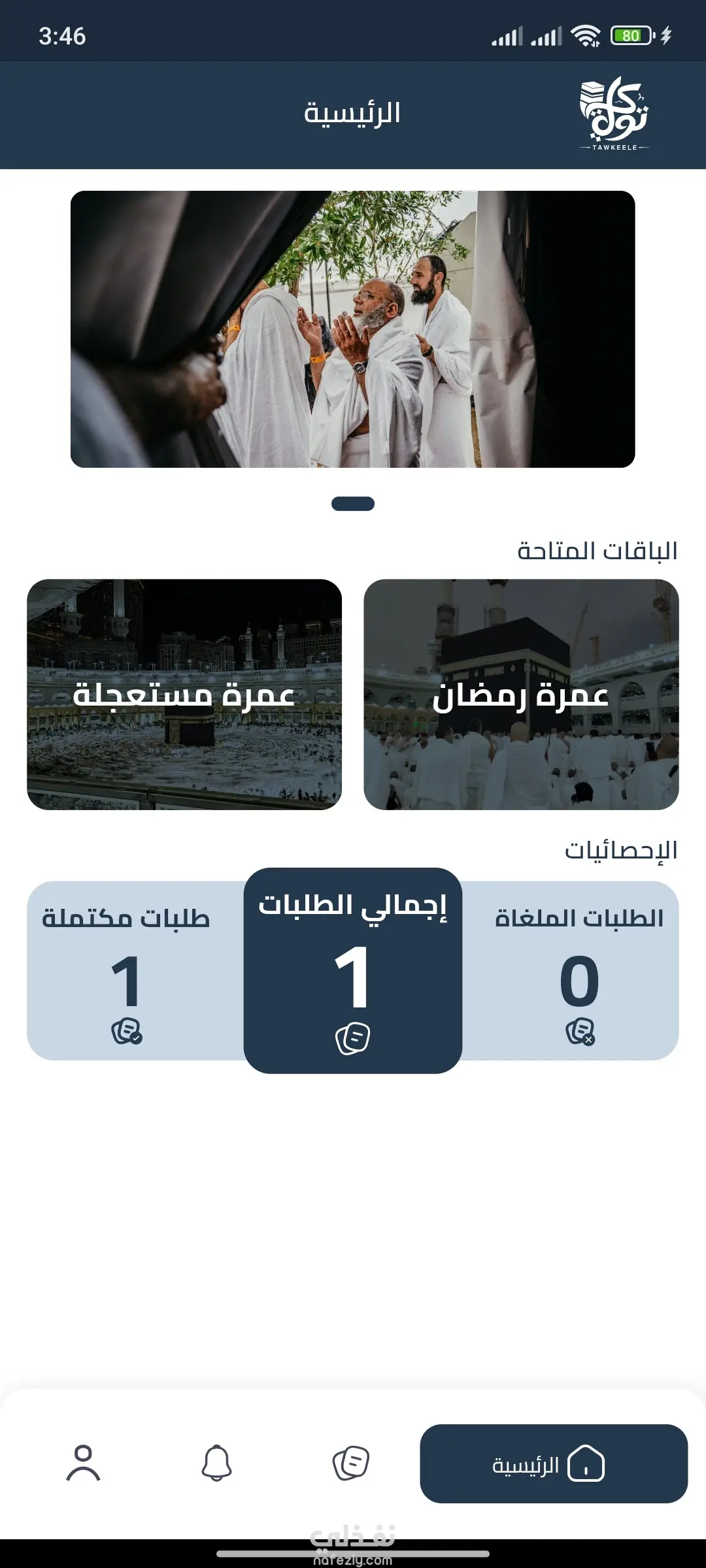Open the عمرة رمضان package card
This screenshot has width=706, height=1568.
point(521,694)
